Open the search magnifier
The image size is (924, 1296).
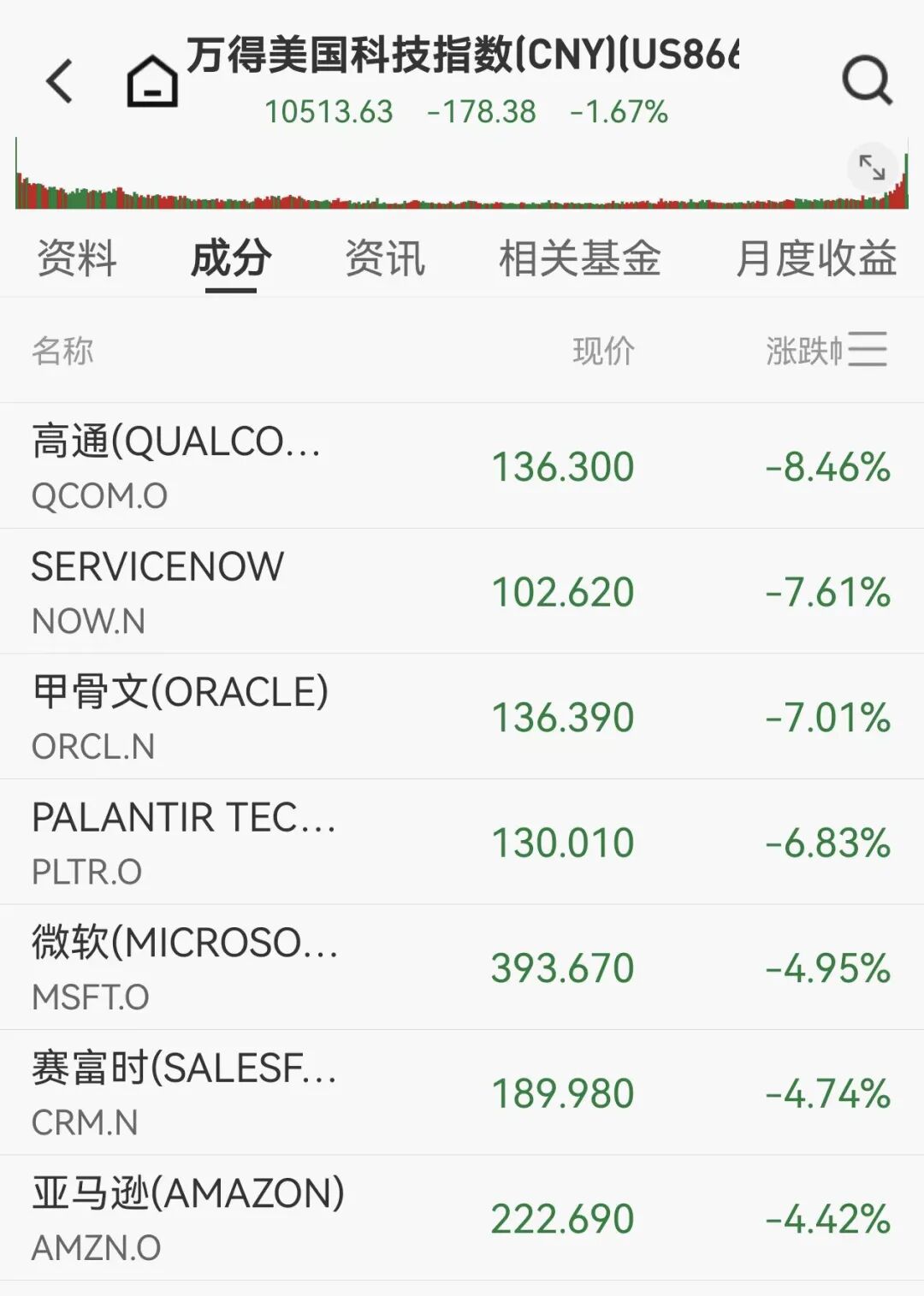click(x=867, y=81)
